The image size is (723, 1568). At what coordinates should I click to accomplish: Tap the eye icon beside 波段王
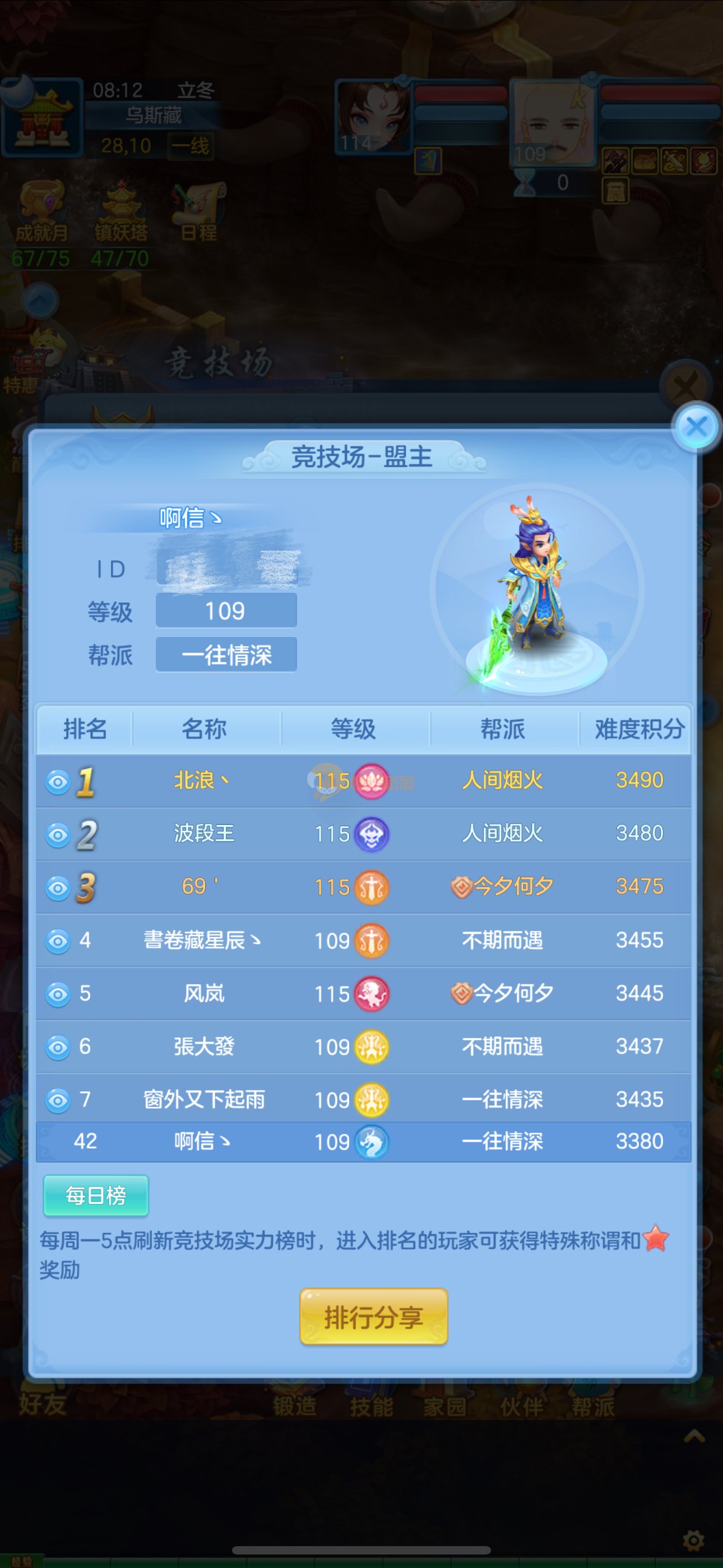coord(58,834)
